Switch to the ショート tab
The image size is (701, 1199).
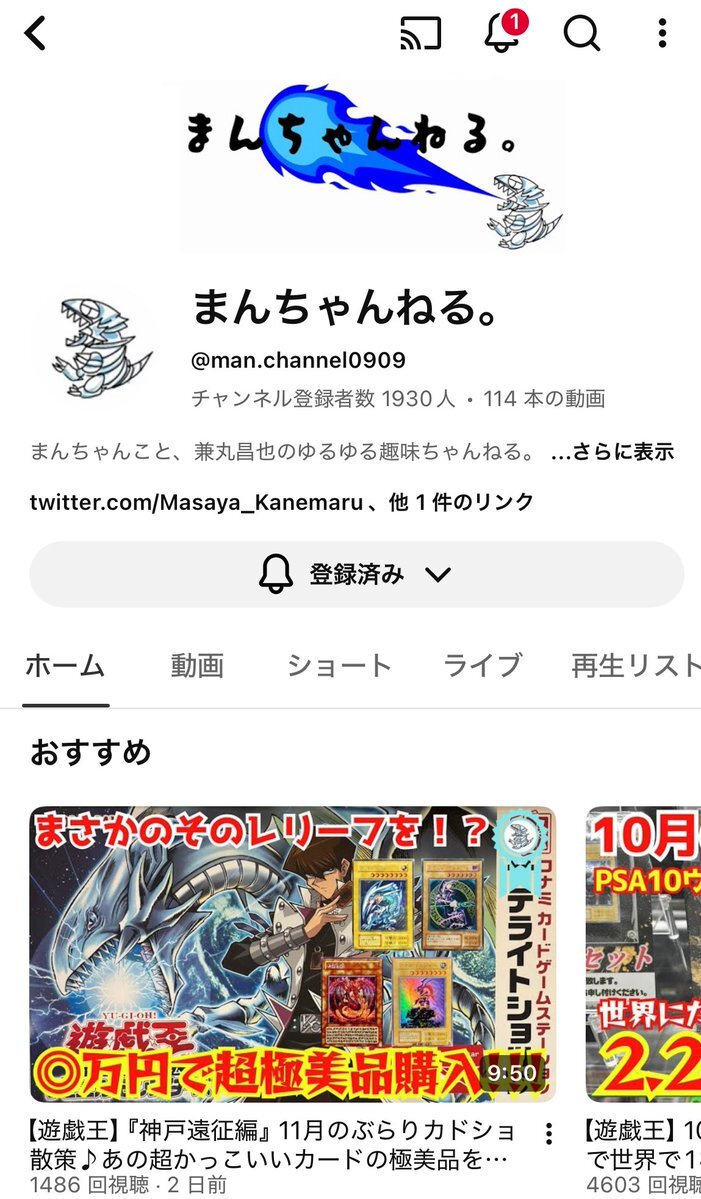339,665
